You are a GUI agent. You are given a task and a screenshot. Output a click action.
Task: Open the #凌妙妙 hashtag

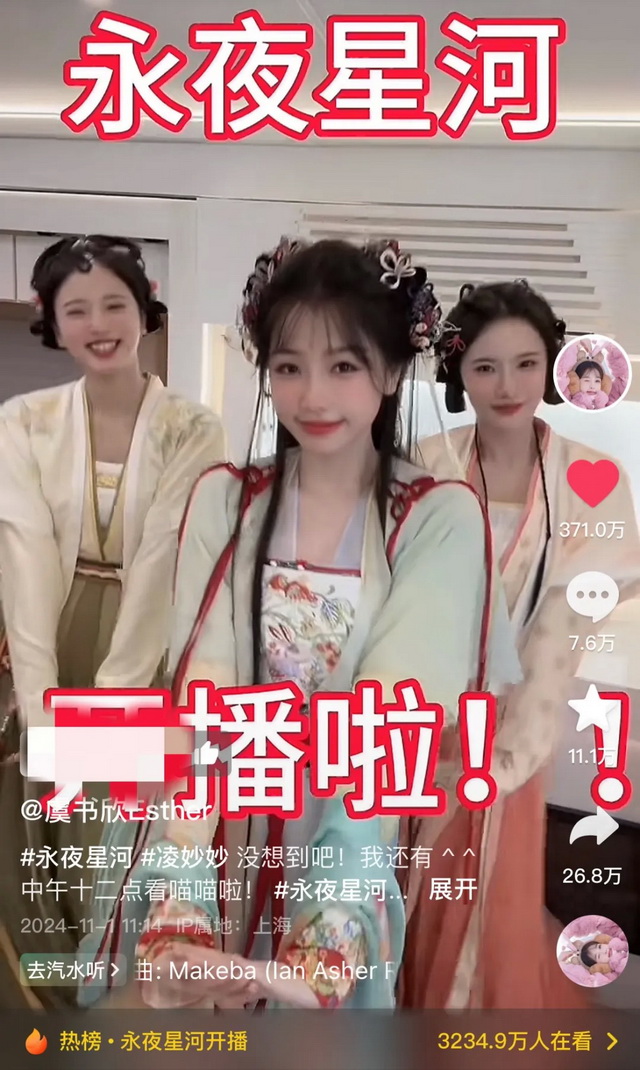point(186,858)
